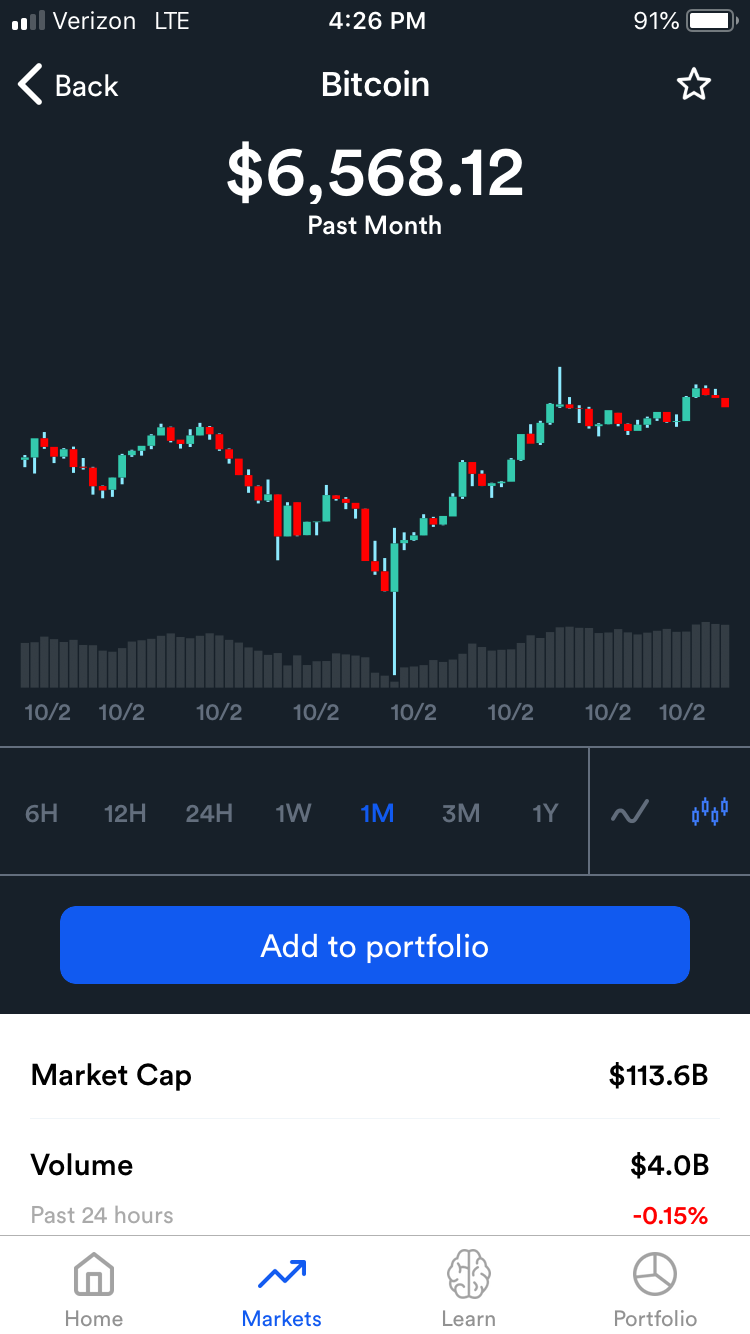Open the Learn tab
The height and width of the screenshot is (1334, 750).
point(469,1290)
